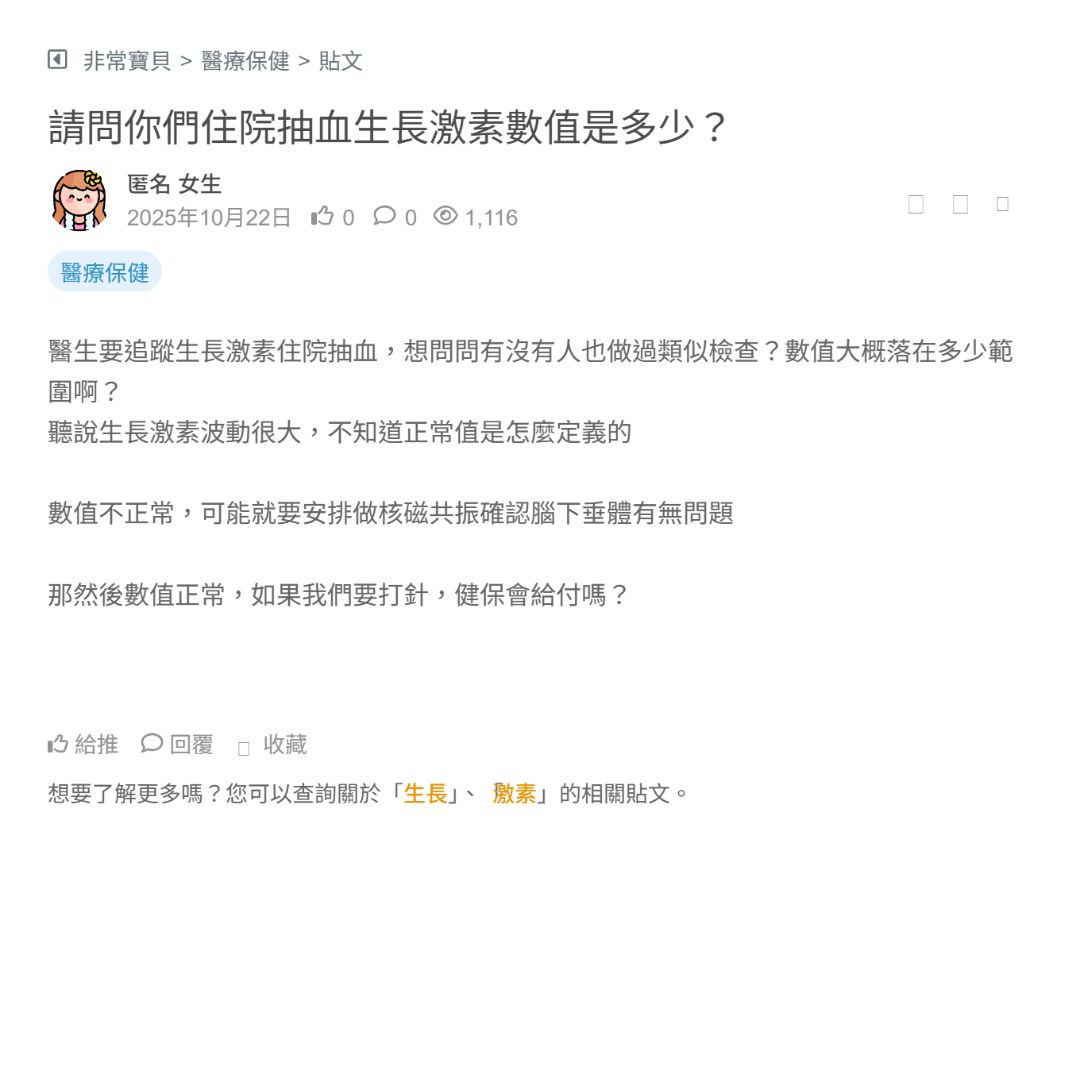Tap 回覆 to reply to the post

(x=178, y=744)
